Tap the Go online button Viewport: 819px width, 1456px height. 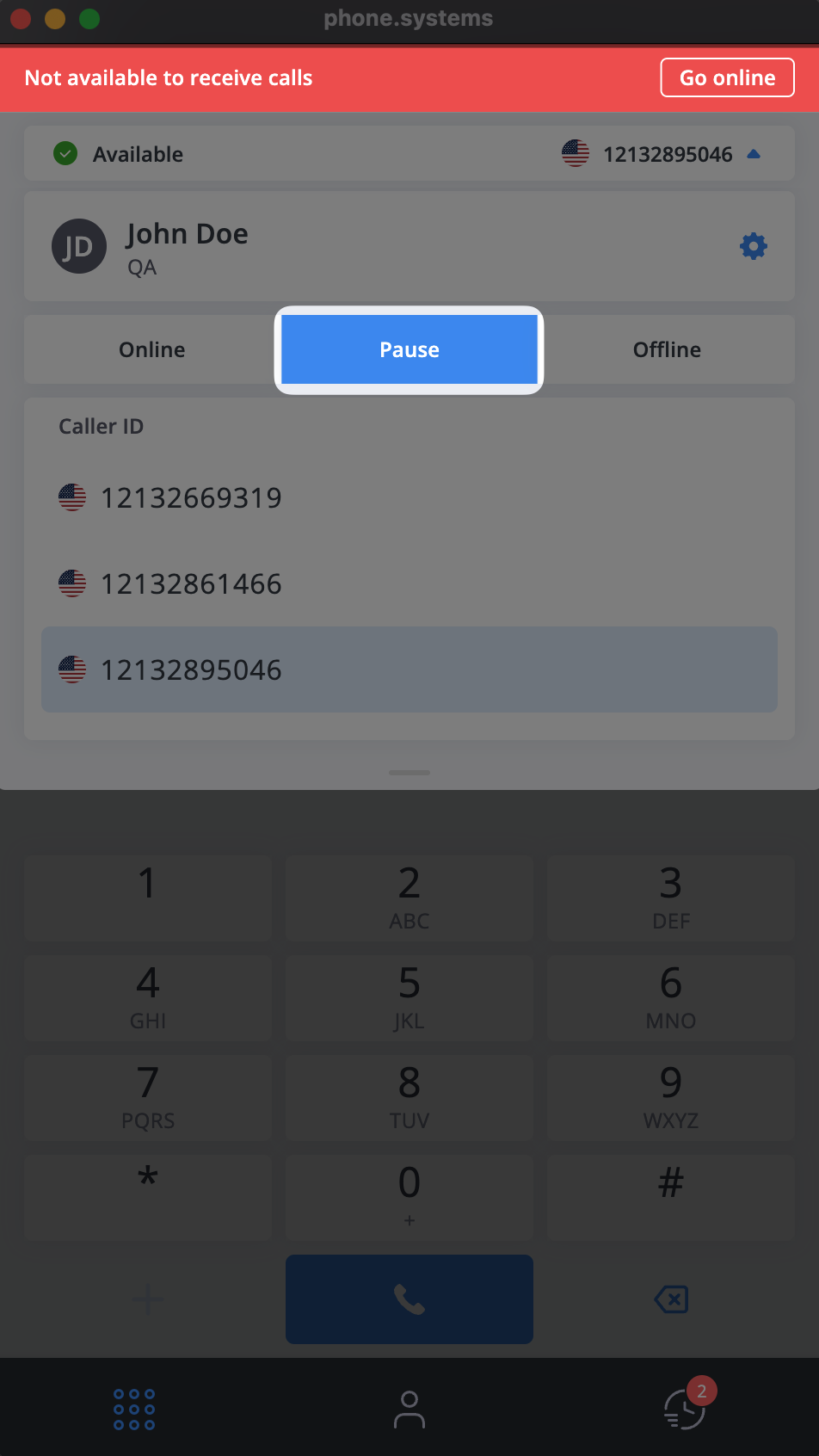[x=727, y=77]
